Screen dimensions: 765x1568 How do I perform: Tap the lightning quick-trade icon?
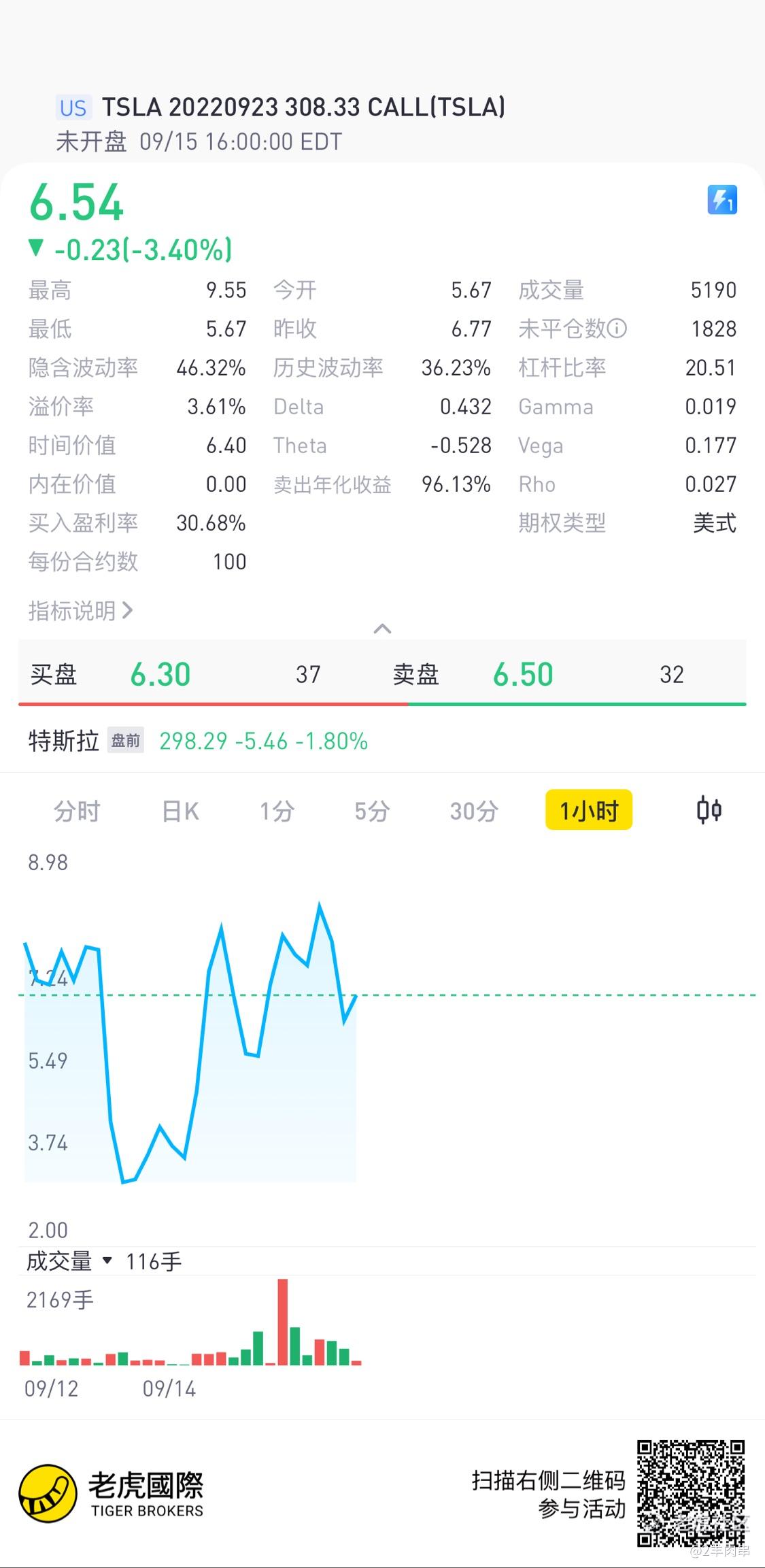click(722, 200)
